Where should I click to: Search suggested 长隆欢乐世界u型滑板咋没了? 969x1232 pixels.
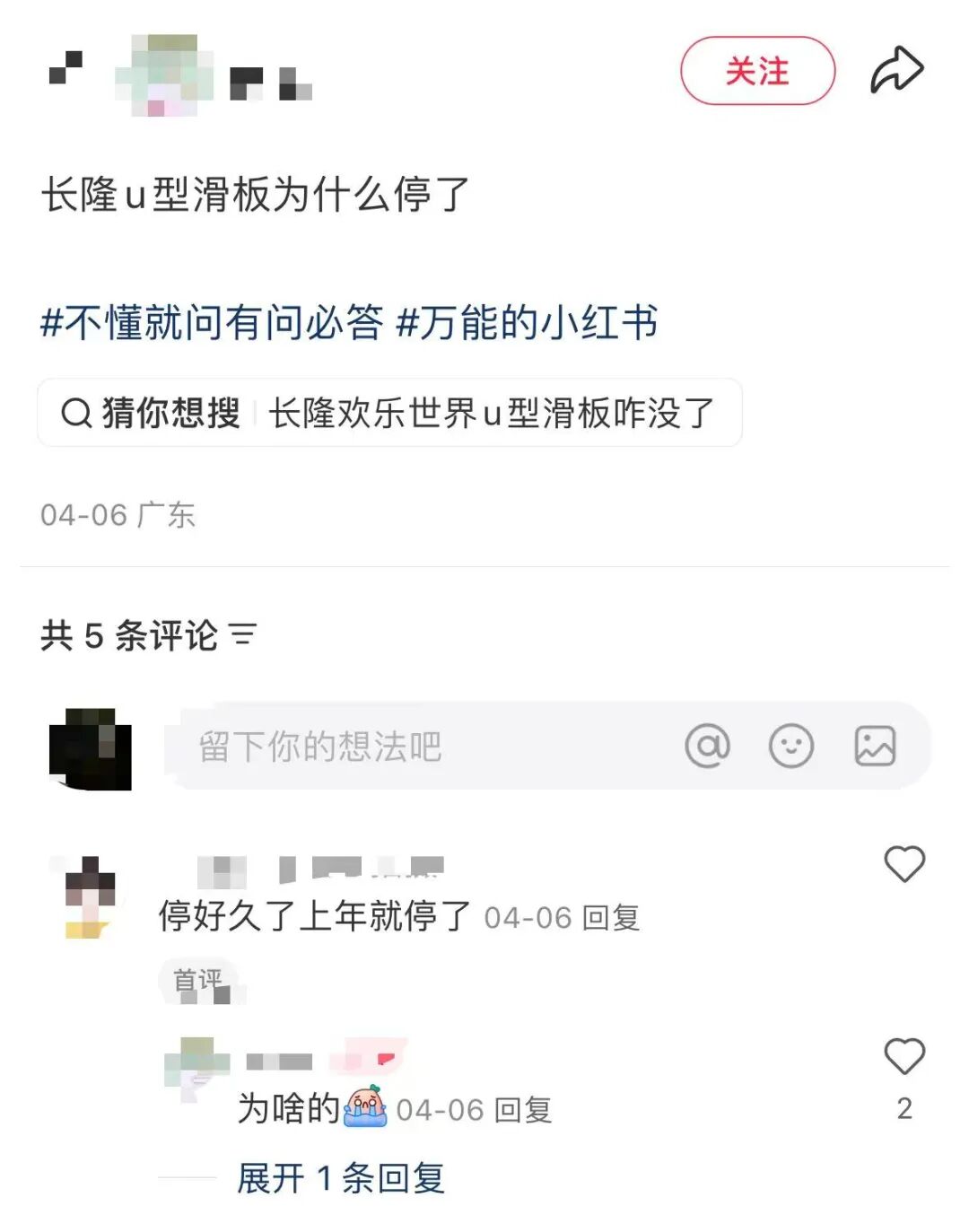tap(490, 414)
